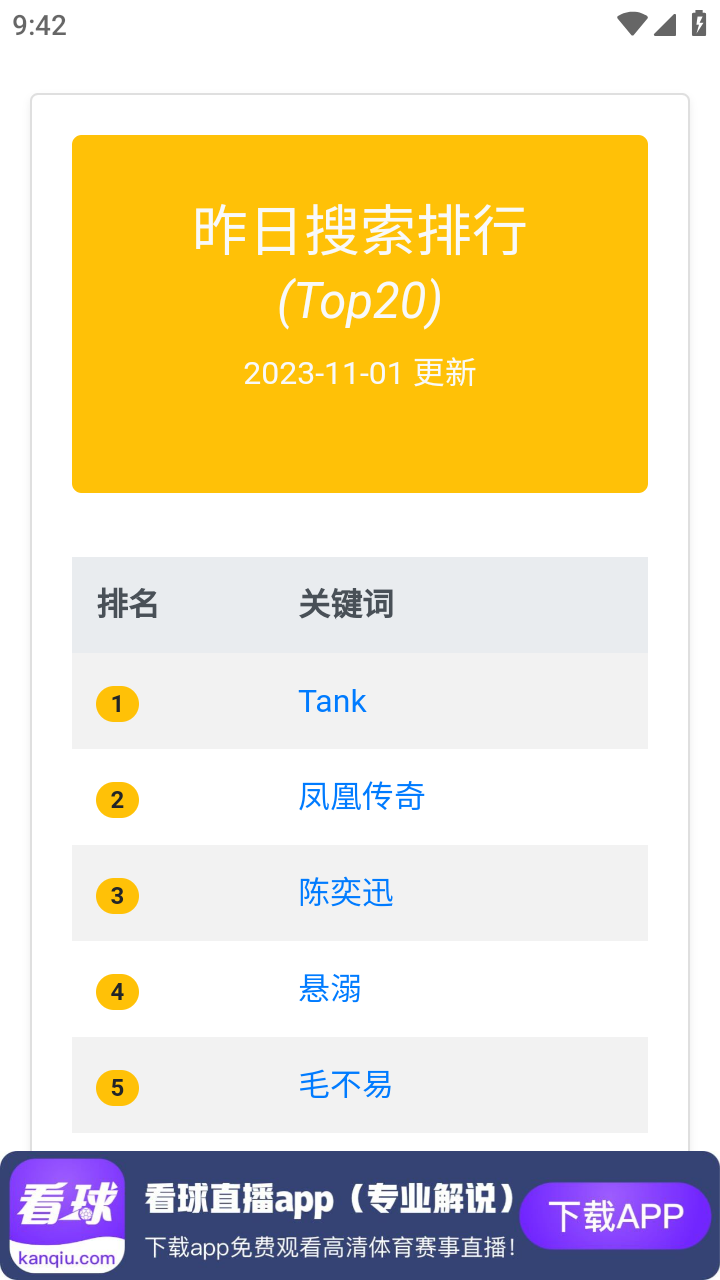This screenshot has height=1280, width=720.
Task: Click the rank 4 badge icon
Action: 117,991
